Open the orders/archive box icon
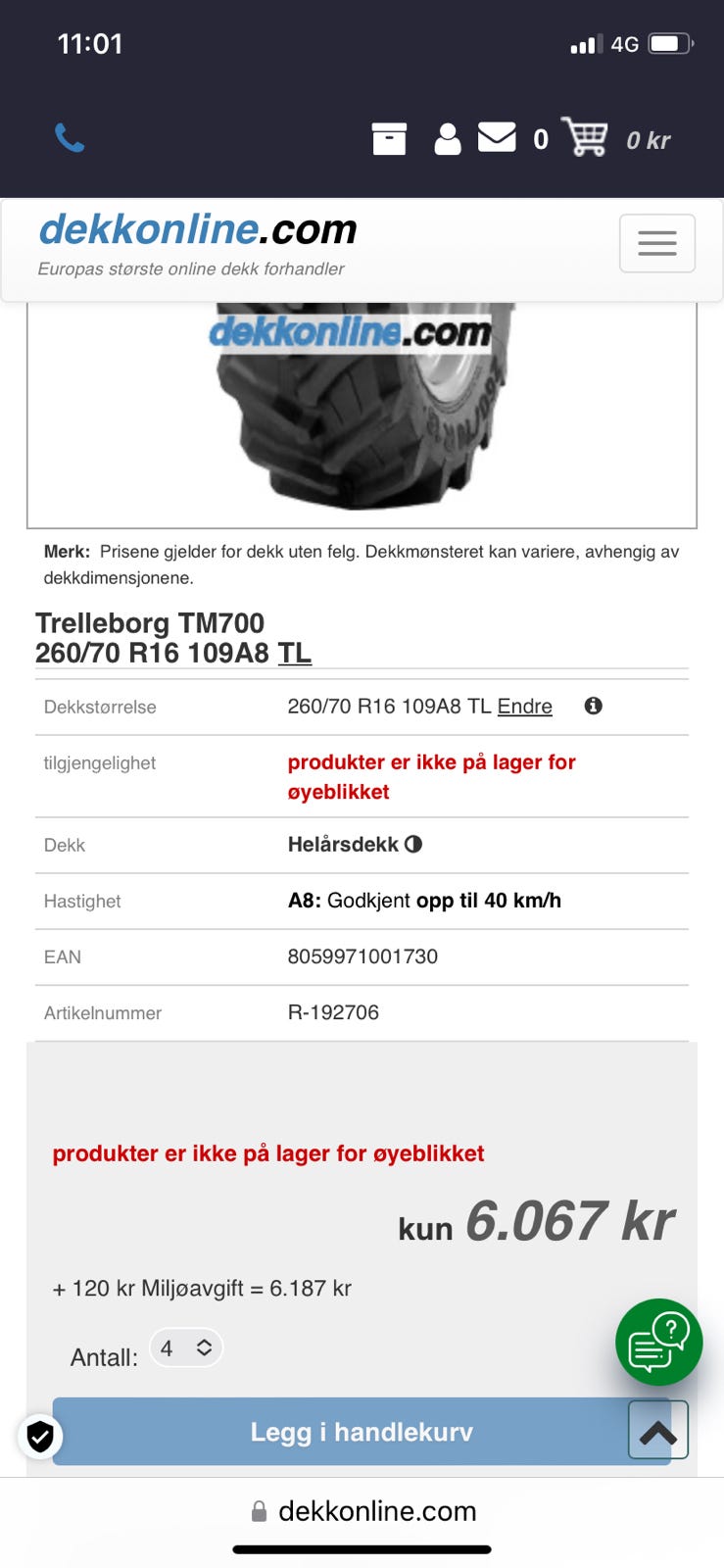 [x=389, y=138]
